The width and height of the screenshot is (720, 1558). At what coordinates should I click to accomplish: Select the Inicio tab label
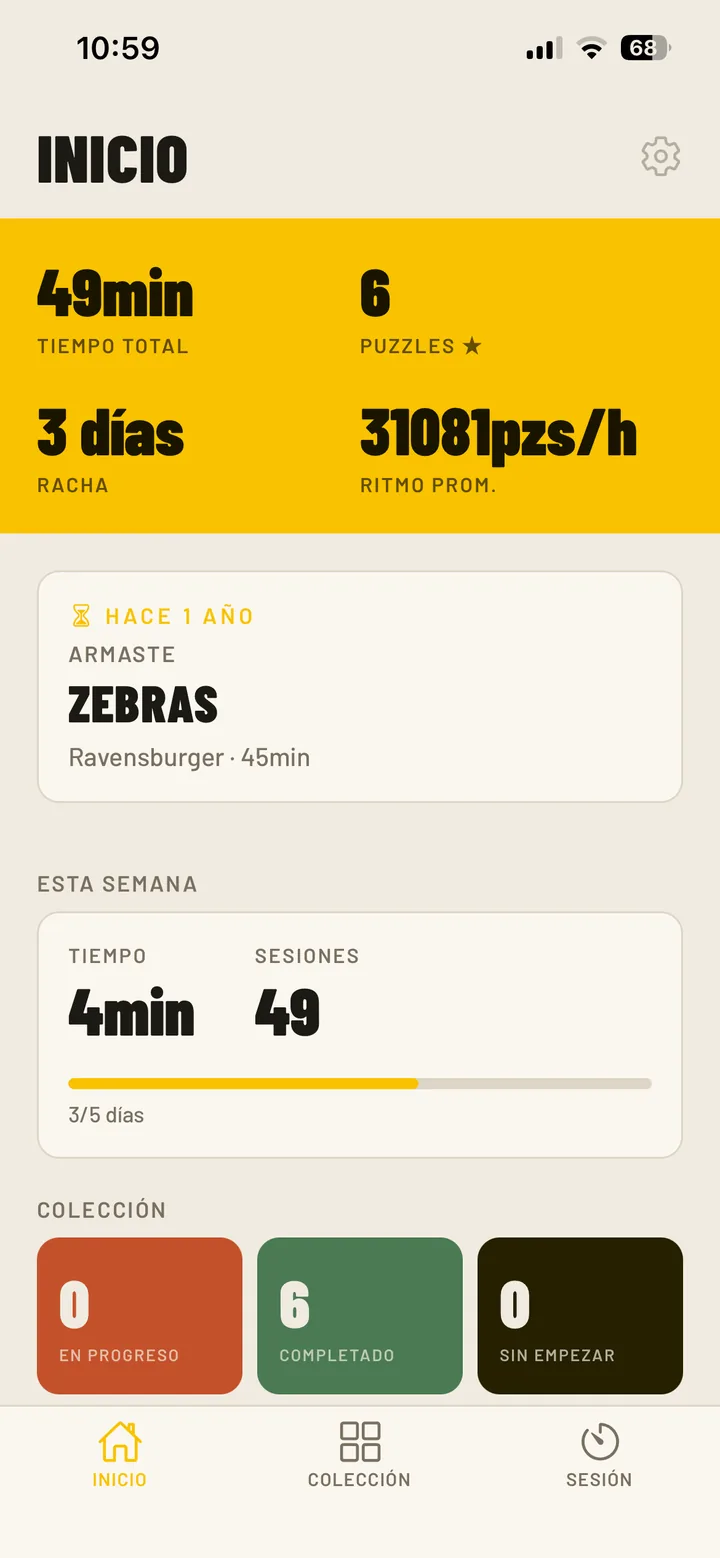pyautogui.click(x=119, y=1481)
